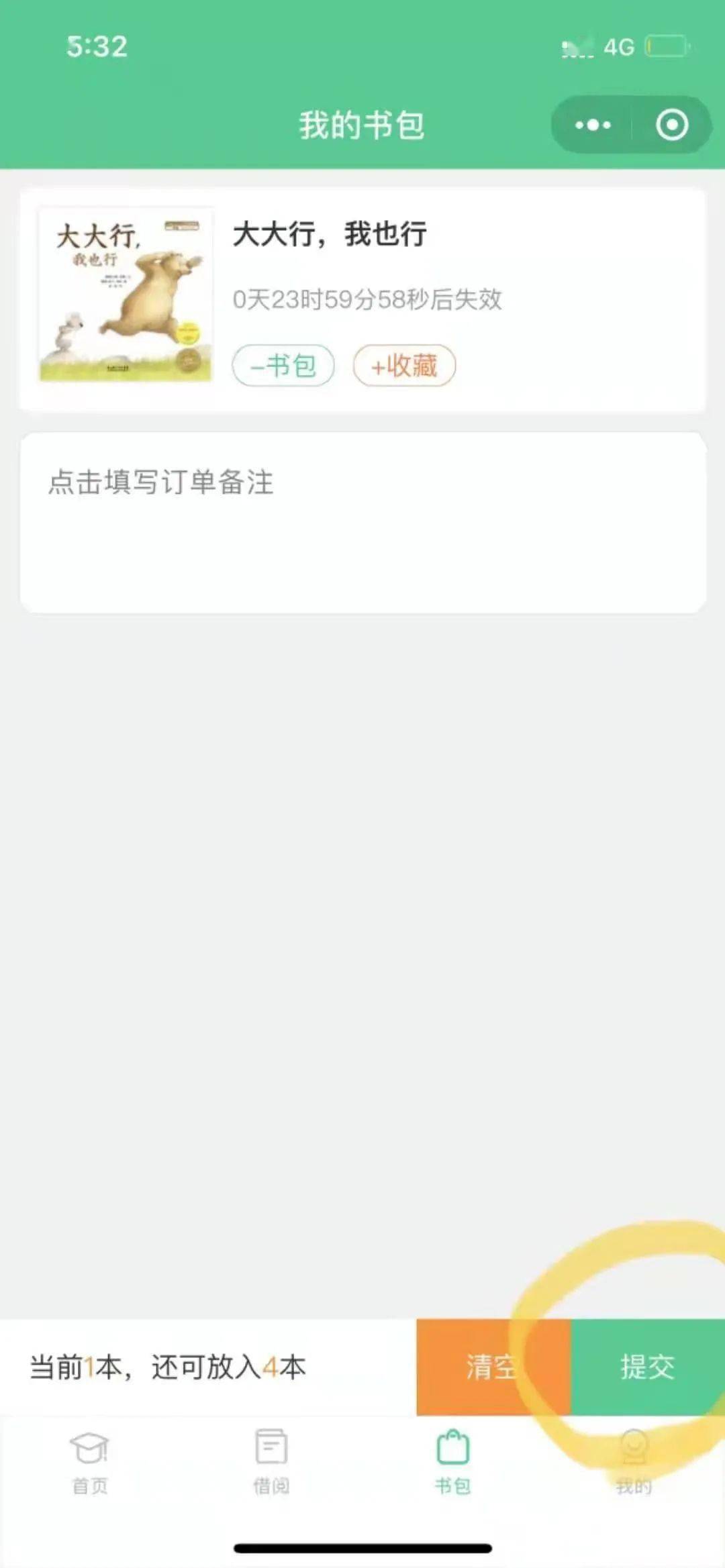Remove the book with the −书包 button
The image size is (725, 1568).
pos(283,366)
